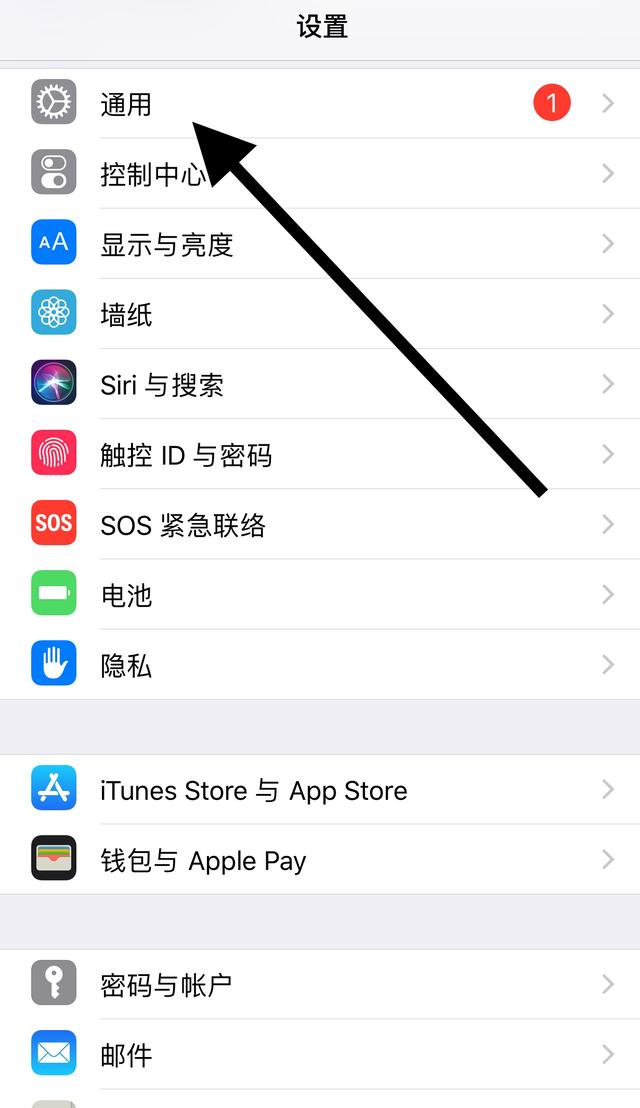Open 控制中心 settings
640x1108 pixels.
(x=152, y=174)
